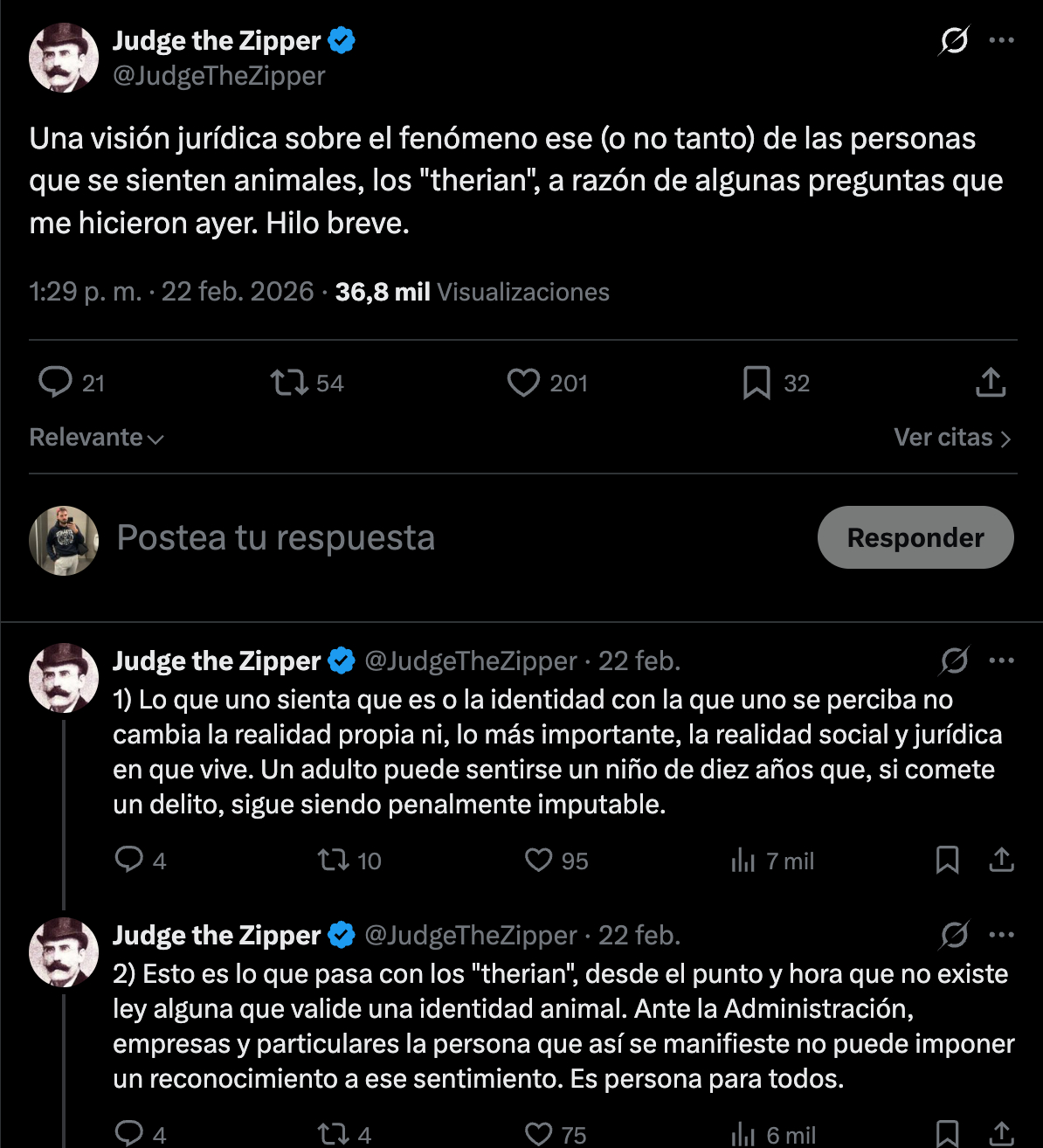The width and height of the screenshot is (1043, 1148).
Task: Reply to the main post with 21 comments
Action: (56, 383)
